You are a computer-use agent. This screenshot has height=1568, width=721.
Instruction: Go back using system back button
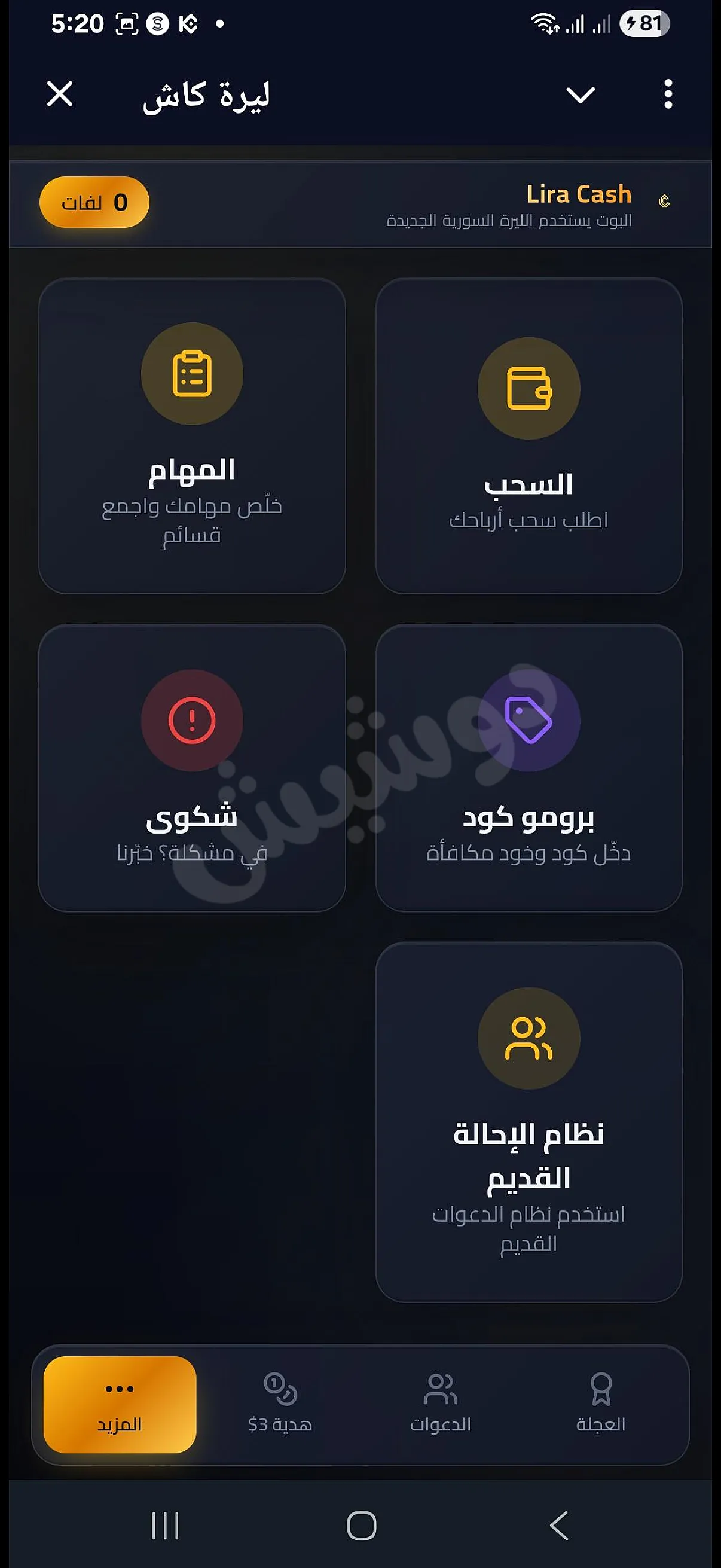click(558, 1526)
